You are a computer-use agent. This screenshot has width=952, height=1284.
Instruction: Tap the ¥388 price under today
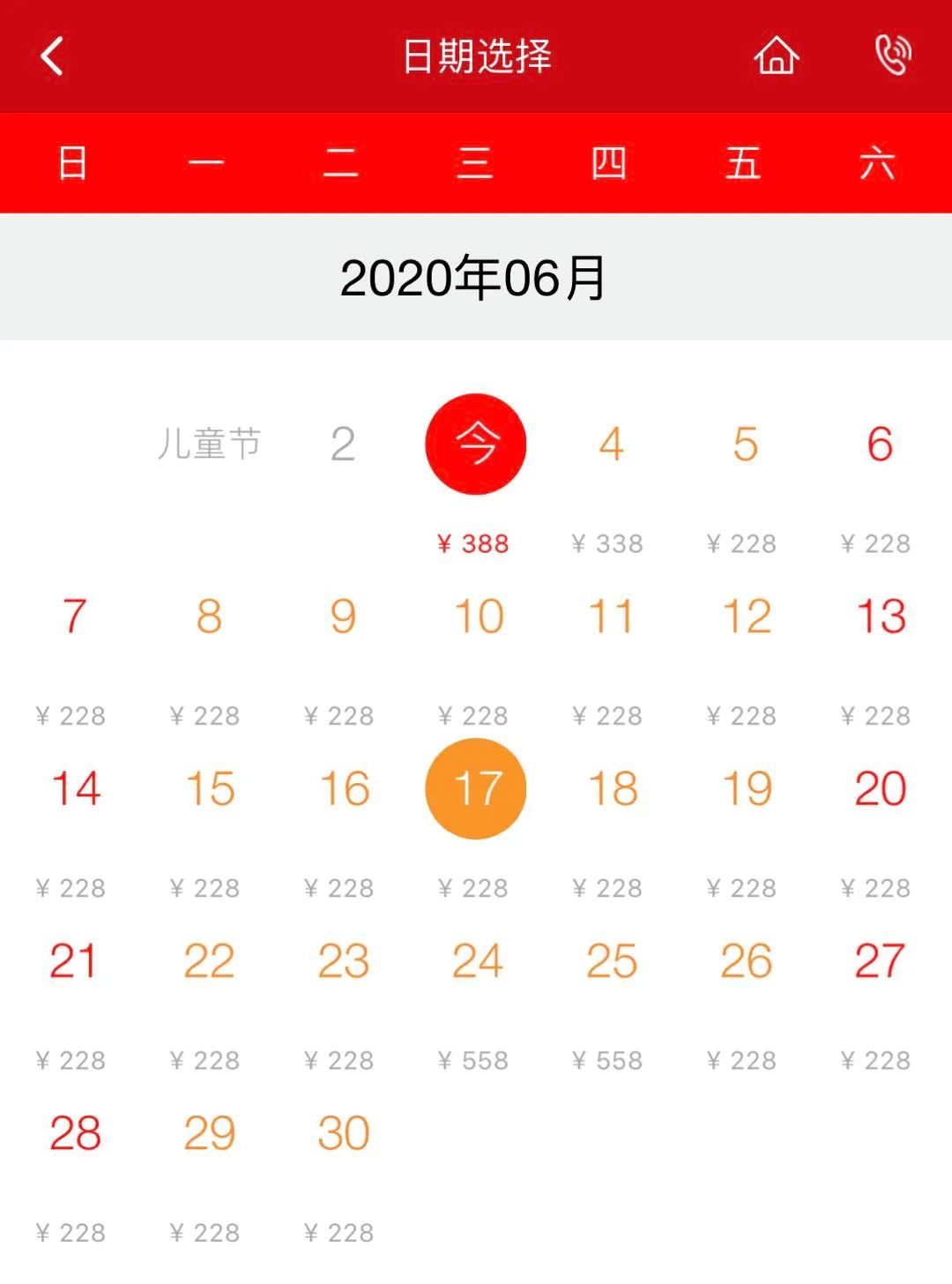click(473, 543)
